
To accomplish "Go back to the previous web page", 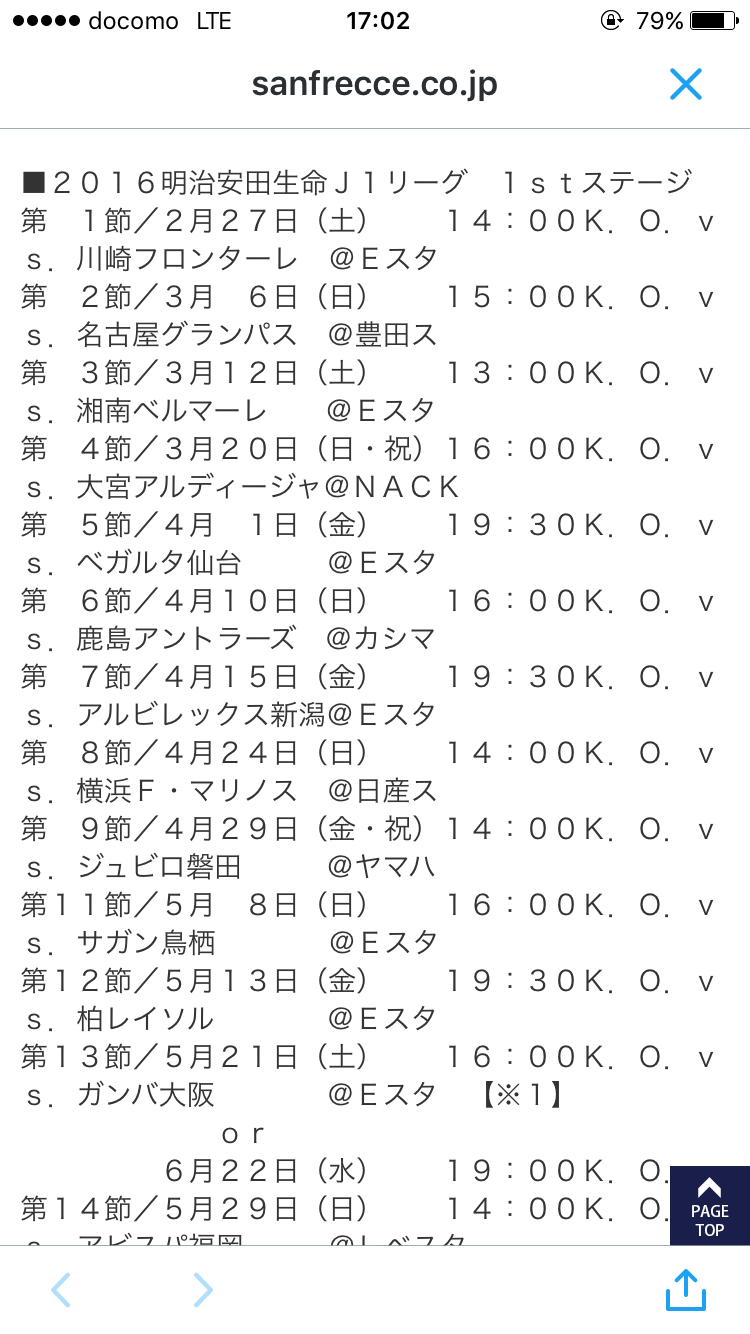I will coord(61,1290).
